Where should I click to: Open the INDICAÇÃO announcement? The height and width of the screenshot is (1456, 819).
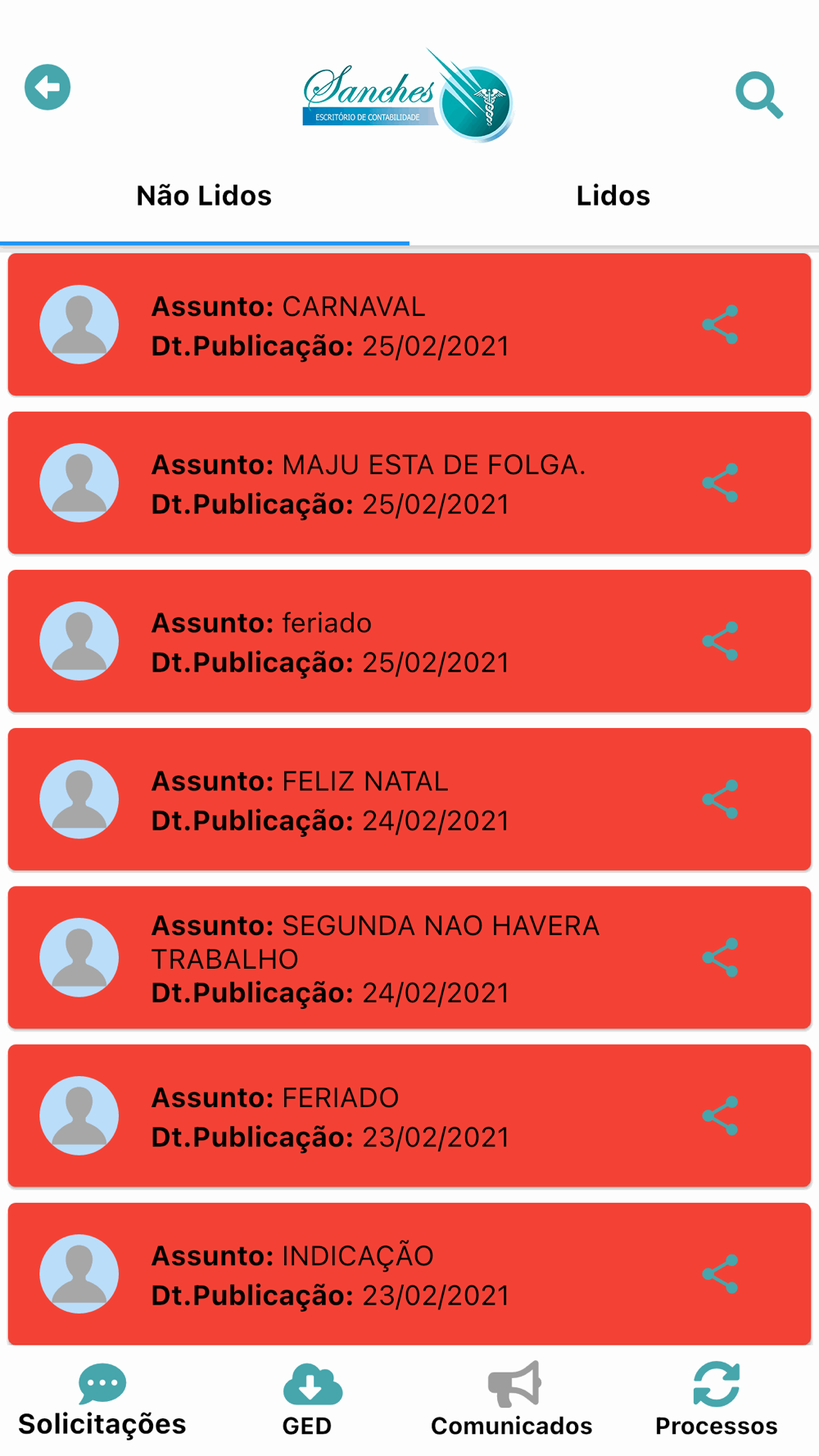(x=409, y=1273)
